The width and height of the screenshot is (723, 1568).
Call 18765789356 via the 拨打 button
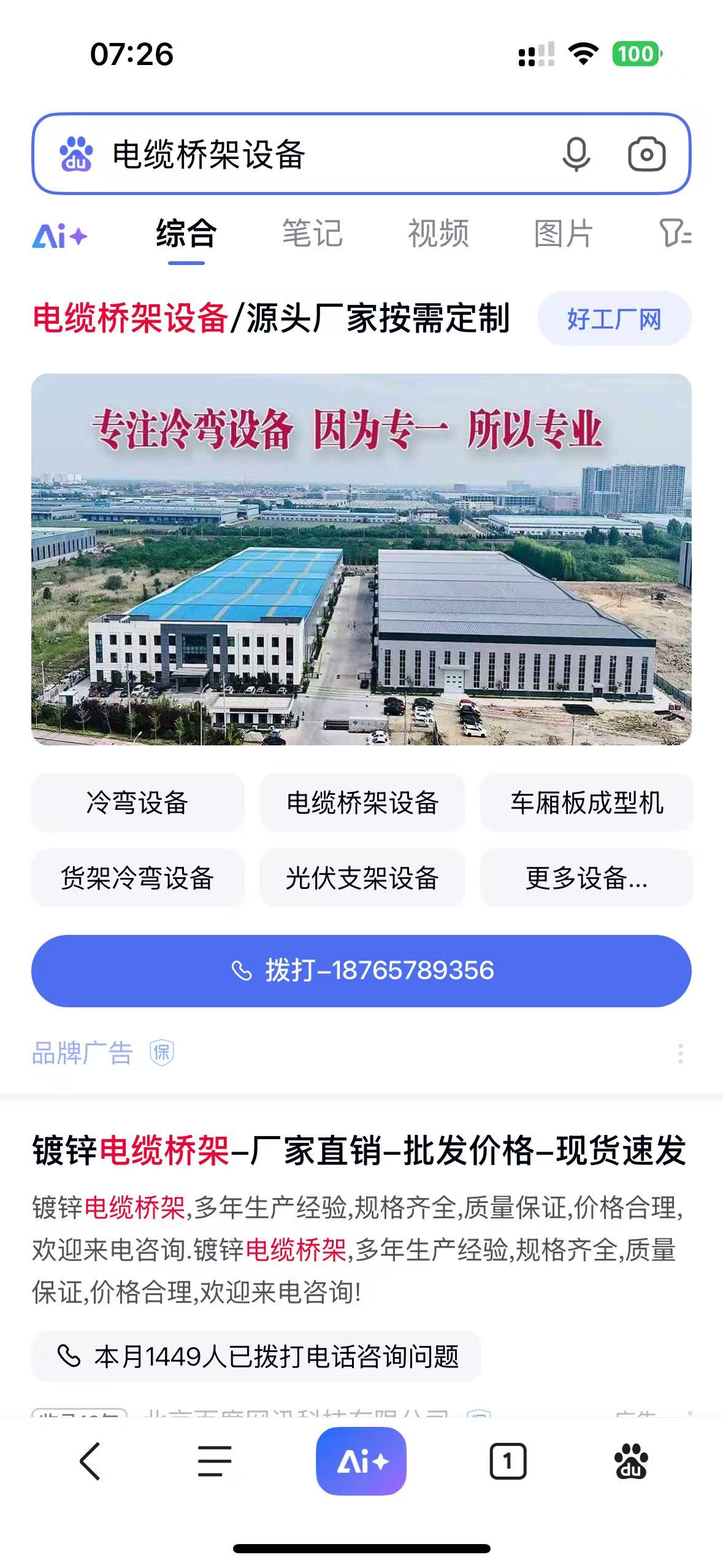click(x=361, y=970)
